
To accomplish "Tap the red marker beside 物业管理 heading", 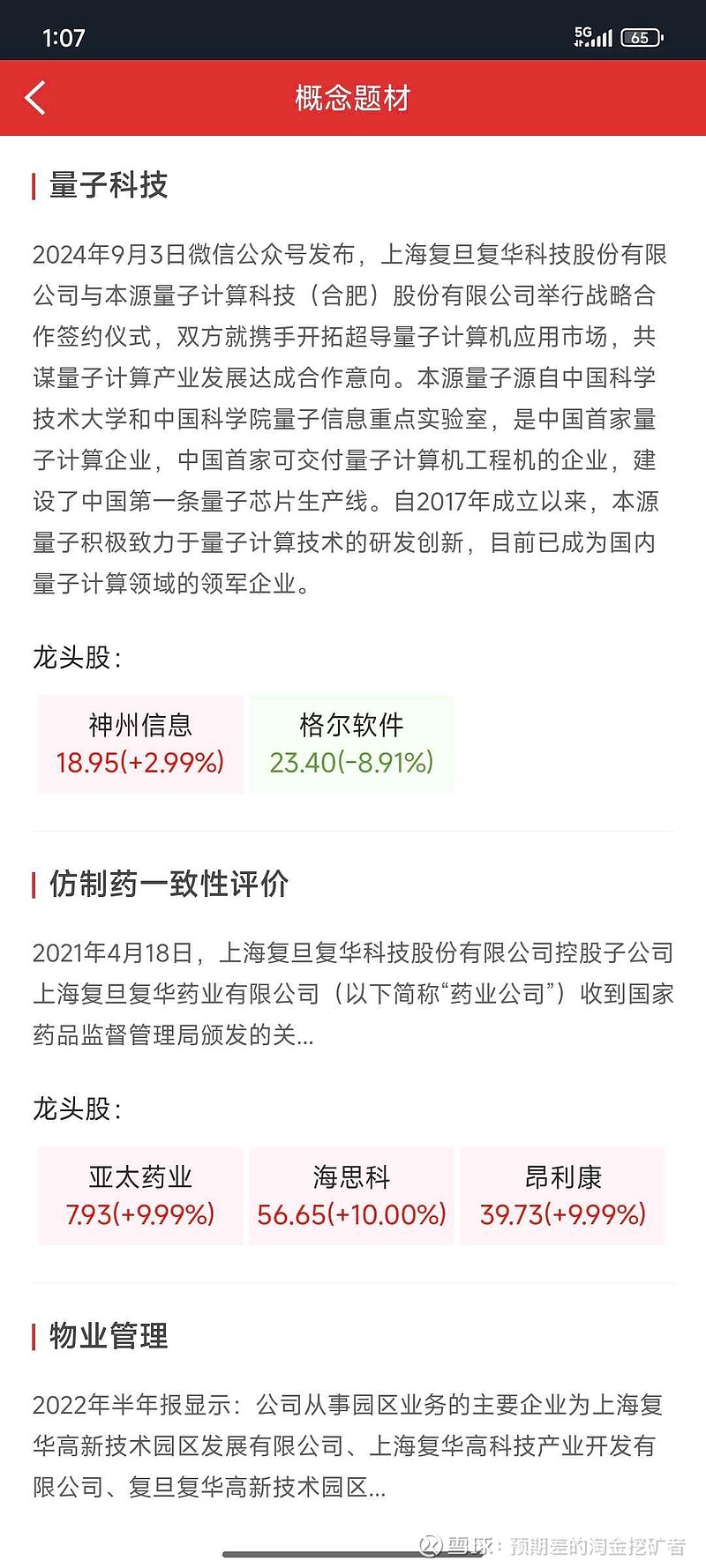I will click(34, 1337).
